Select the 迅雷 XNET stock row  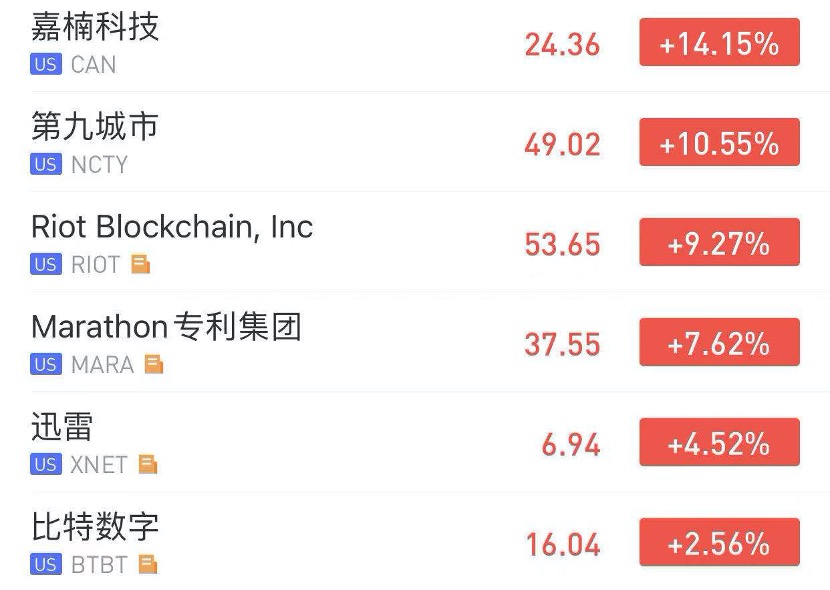(62, 427)
